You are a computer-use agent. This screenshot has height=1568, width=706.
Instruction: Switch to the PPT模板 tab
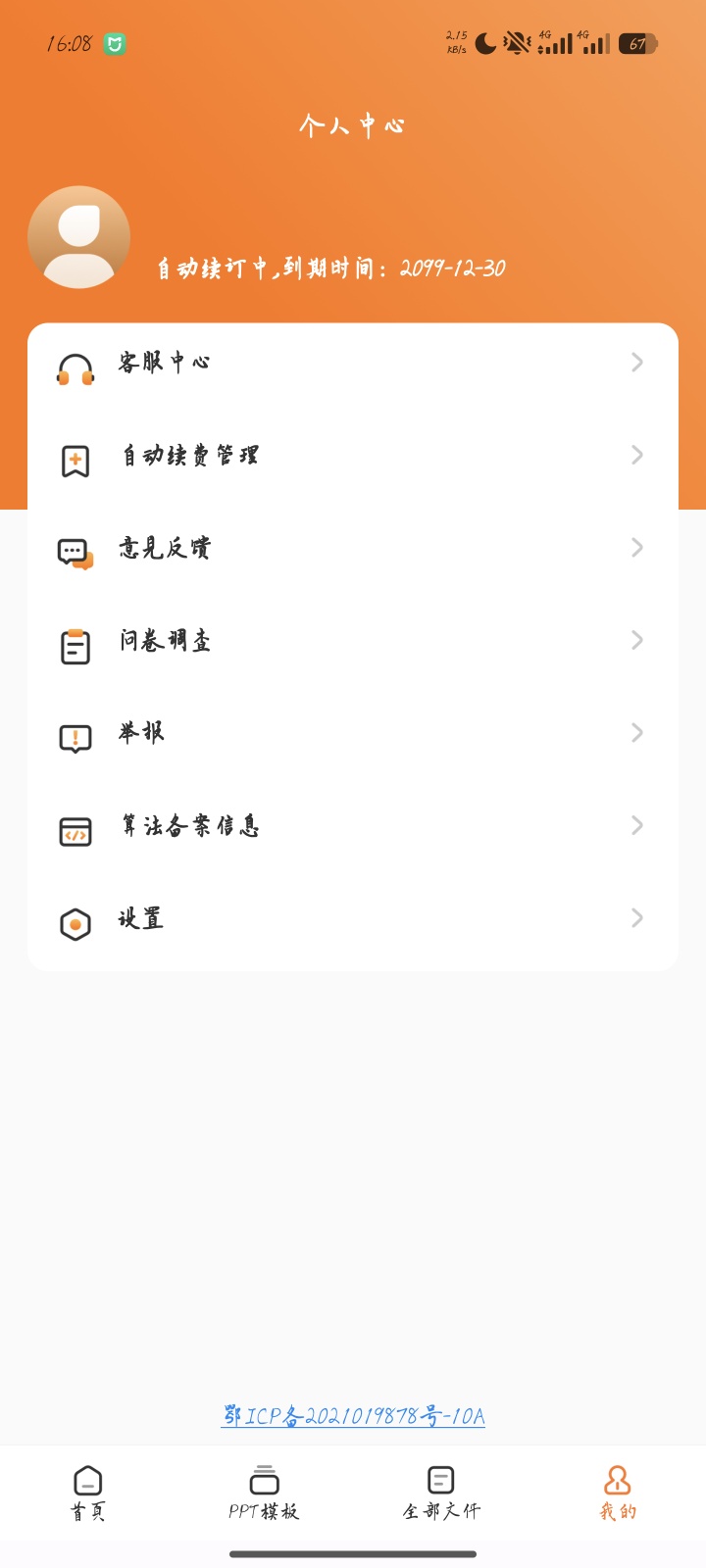[264, 1493]
